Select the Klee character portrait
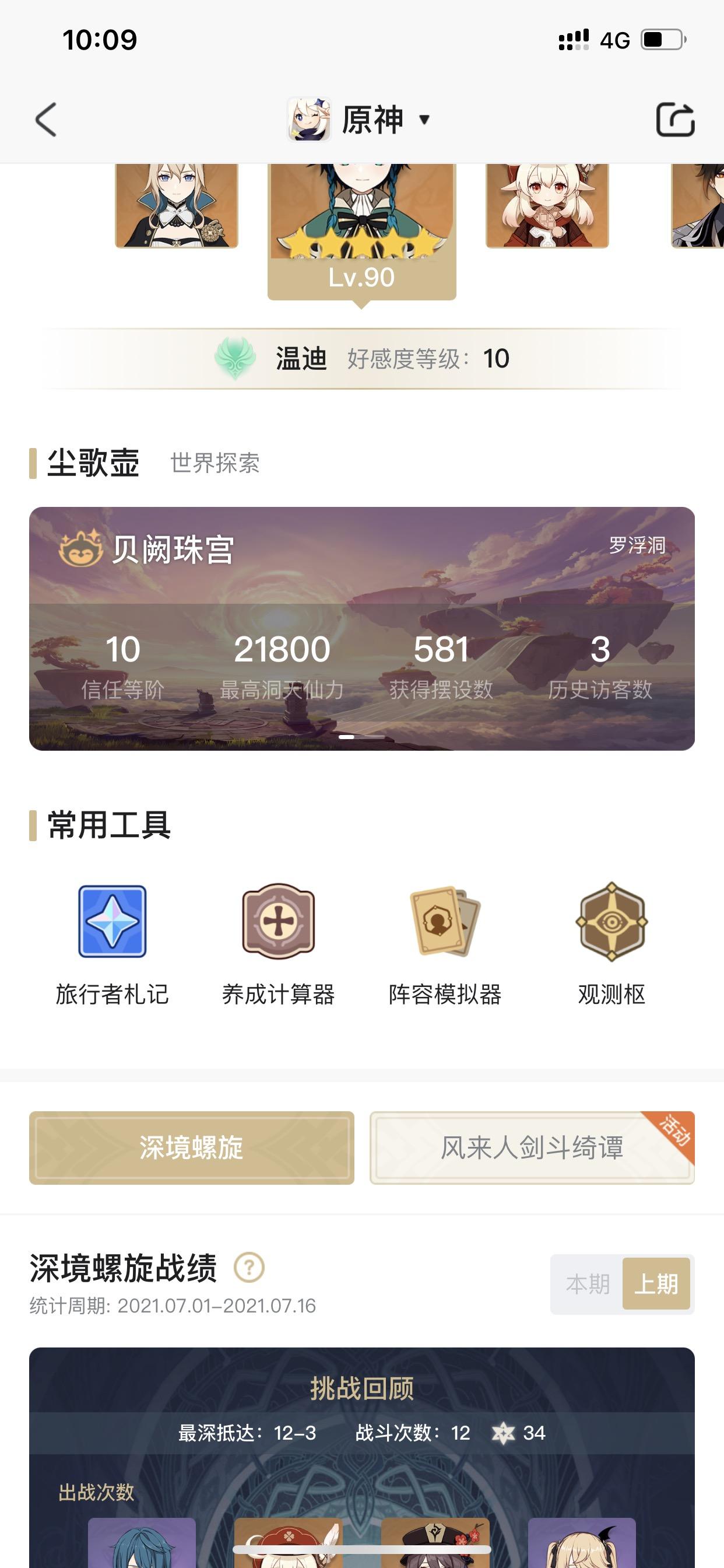The width and height of the screenshot is (724, 1568). point(547,205)
